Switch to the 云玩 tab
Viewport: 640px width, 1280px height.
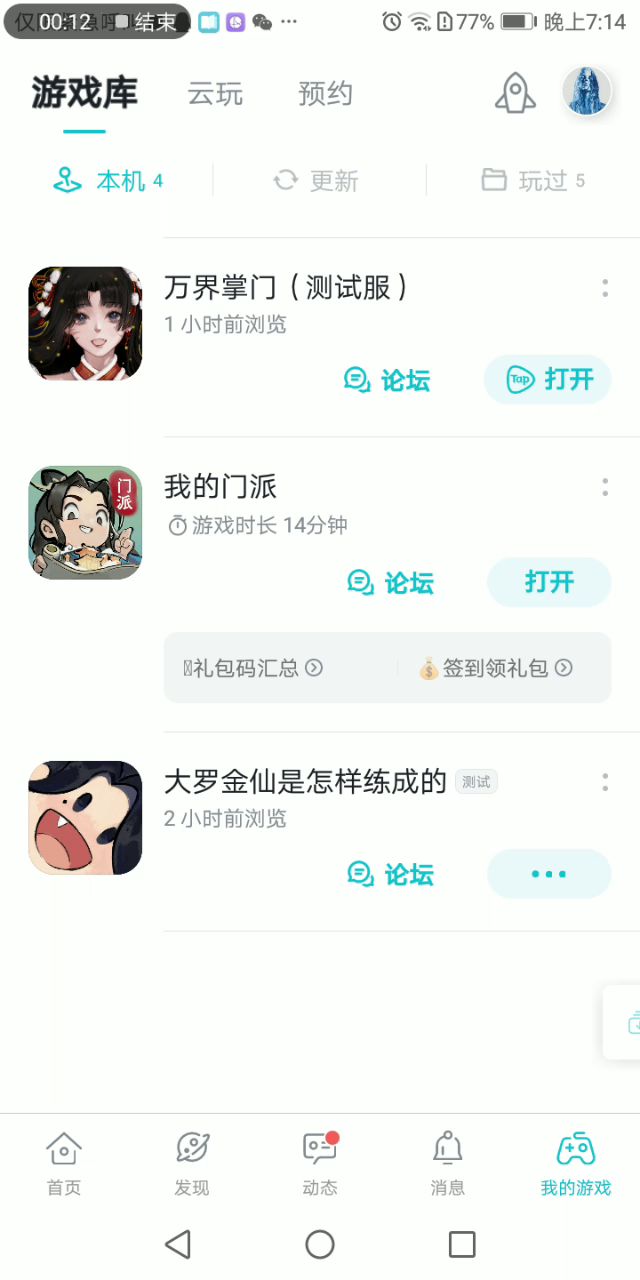(x=215, y=94)
